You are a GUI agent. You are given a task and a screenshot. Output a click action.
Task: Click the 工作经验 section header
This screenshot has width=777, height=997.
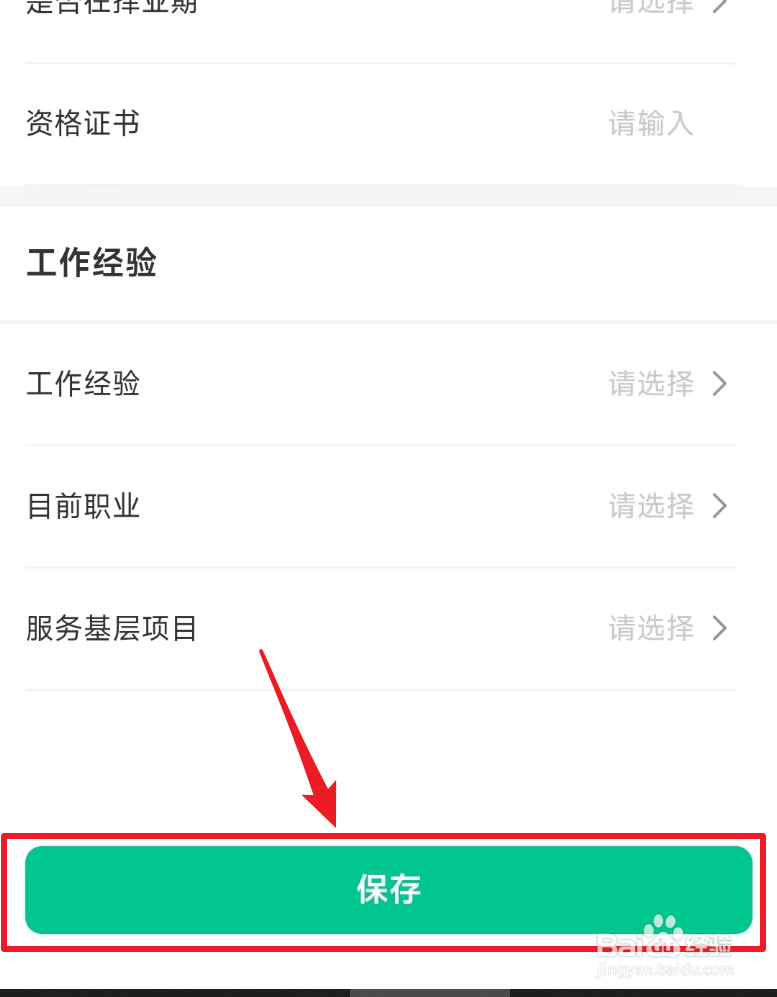pyautogui.click(x=90, y=263)
